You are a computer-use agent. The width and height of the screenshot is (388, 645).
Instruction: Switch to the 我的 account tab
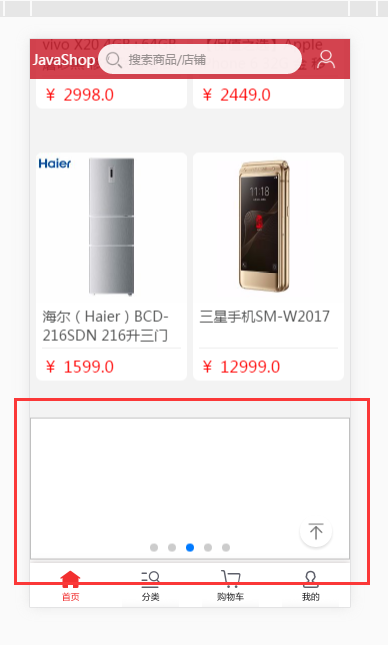click(310, 586)
